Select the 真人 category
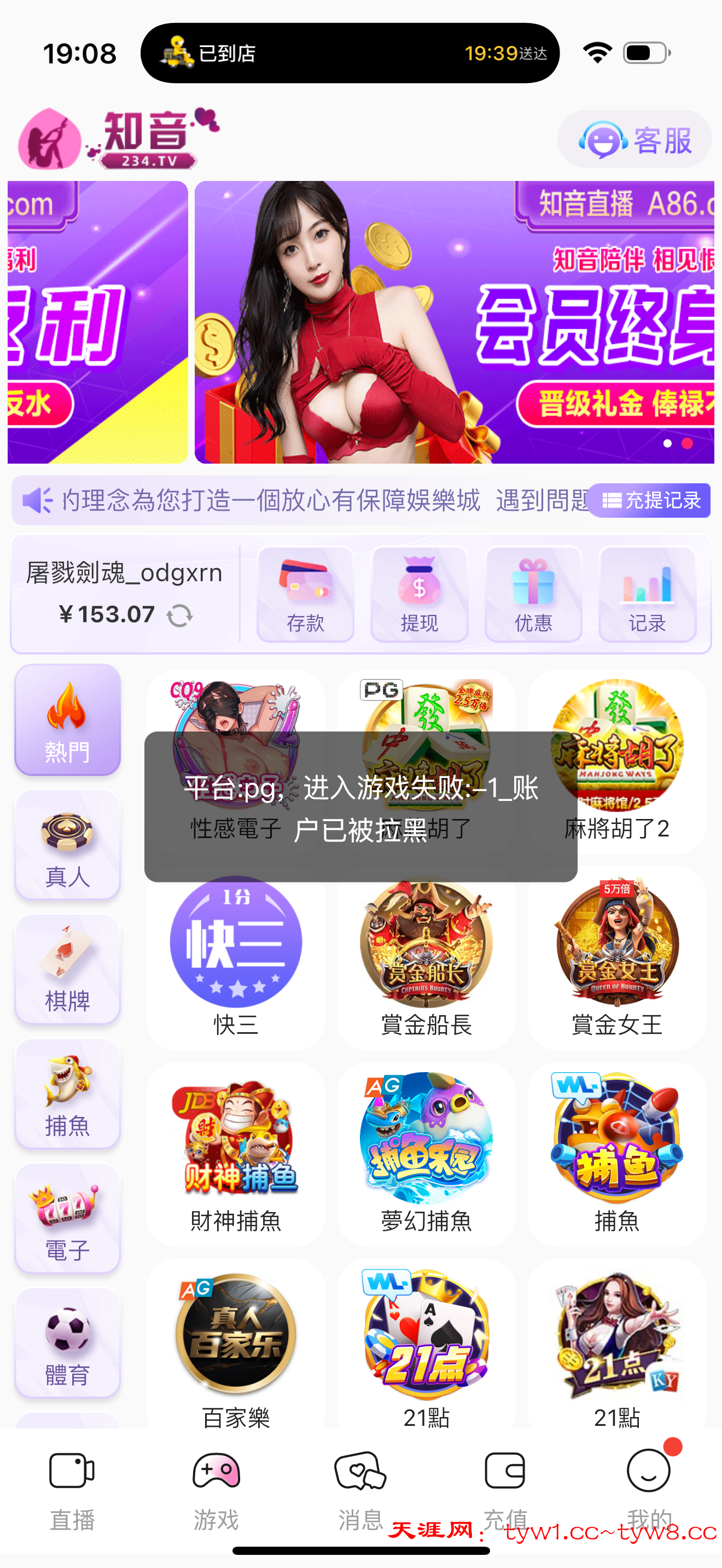 pyautogui.click(x=68, y=845)
